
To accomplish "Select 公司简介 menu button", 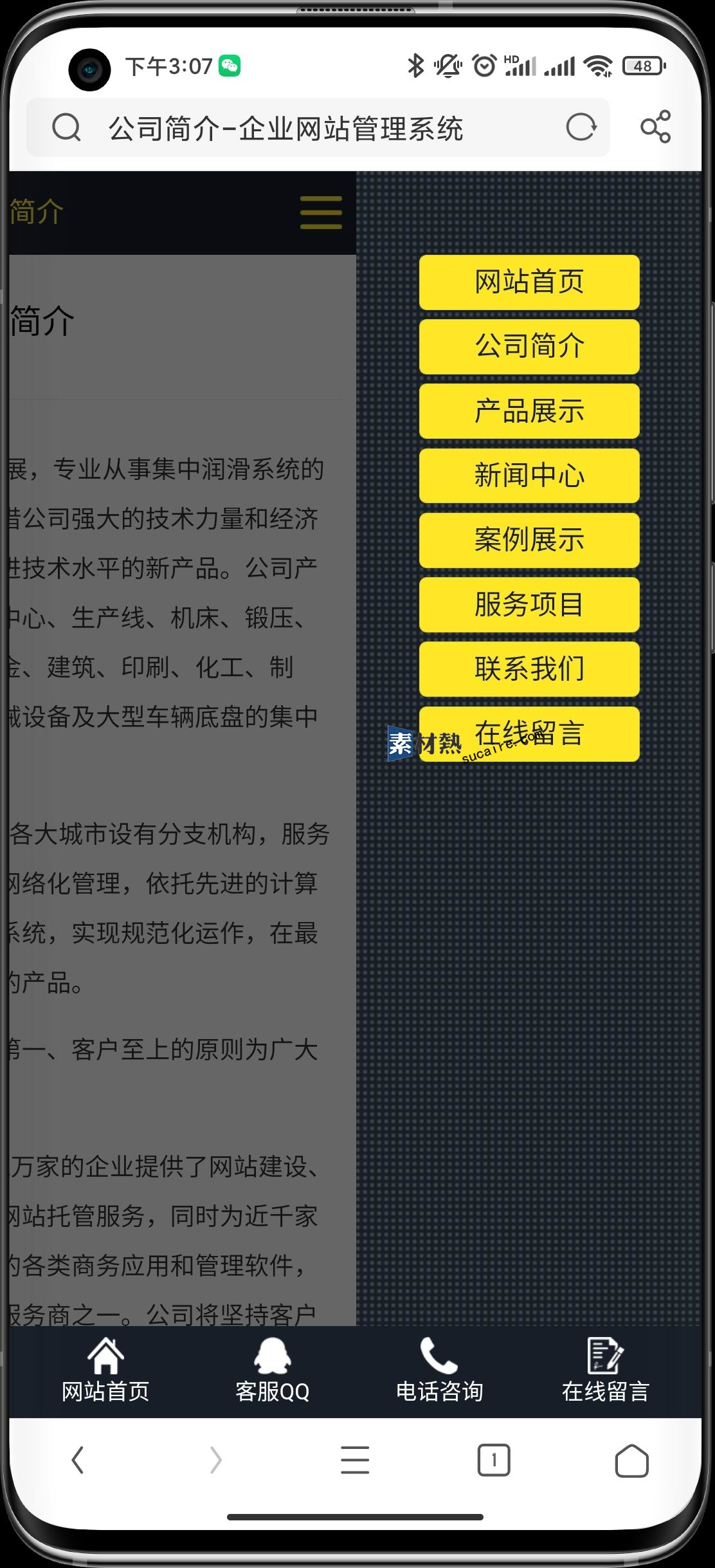I will [x=529, y=346].
